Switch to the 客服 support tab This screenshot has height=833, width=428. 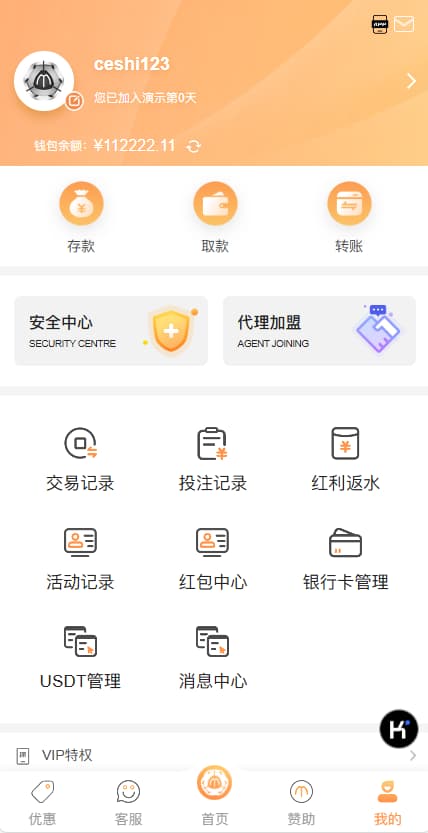(129, 802)
